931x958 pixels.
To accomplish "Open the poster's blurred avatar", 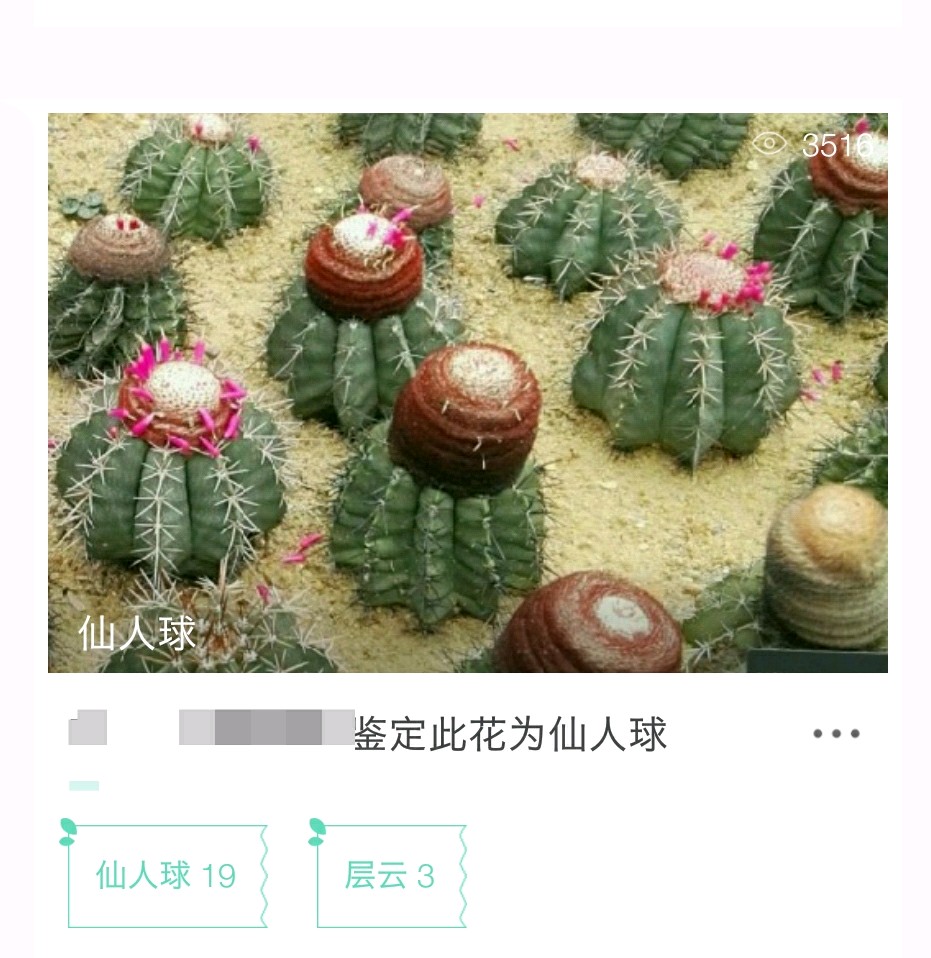I will click(x=88, y=728).
